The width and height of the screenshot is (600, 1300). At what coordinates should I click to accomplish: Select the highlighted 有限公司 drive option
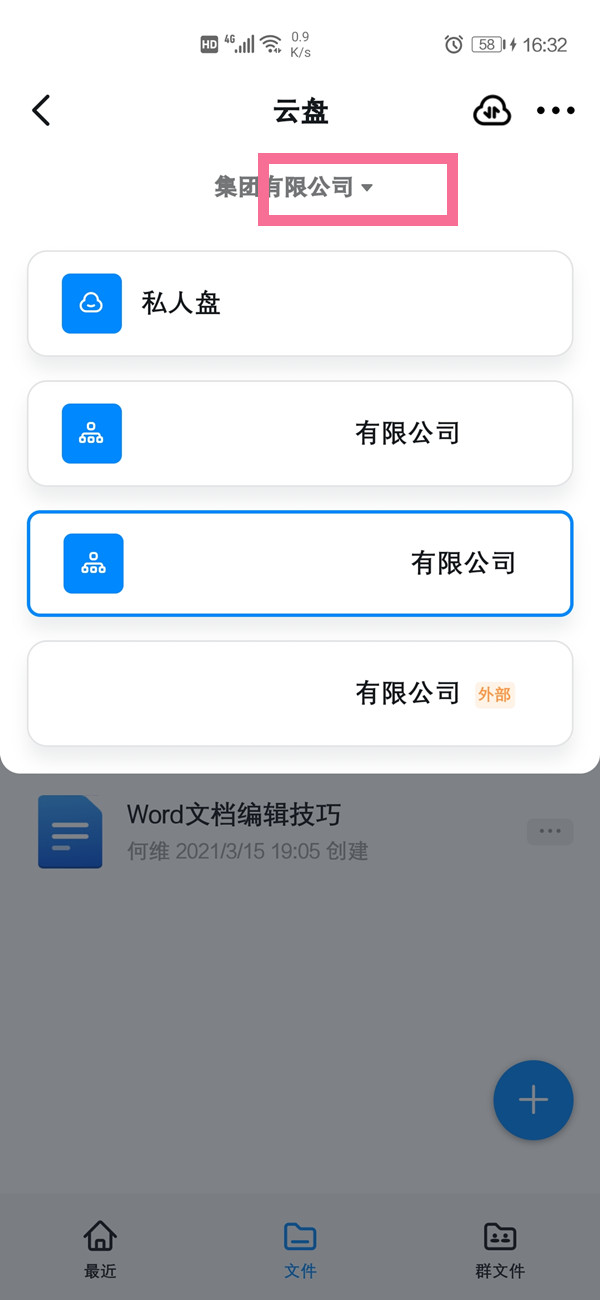pos(300,563)
